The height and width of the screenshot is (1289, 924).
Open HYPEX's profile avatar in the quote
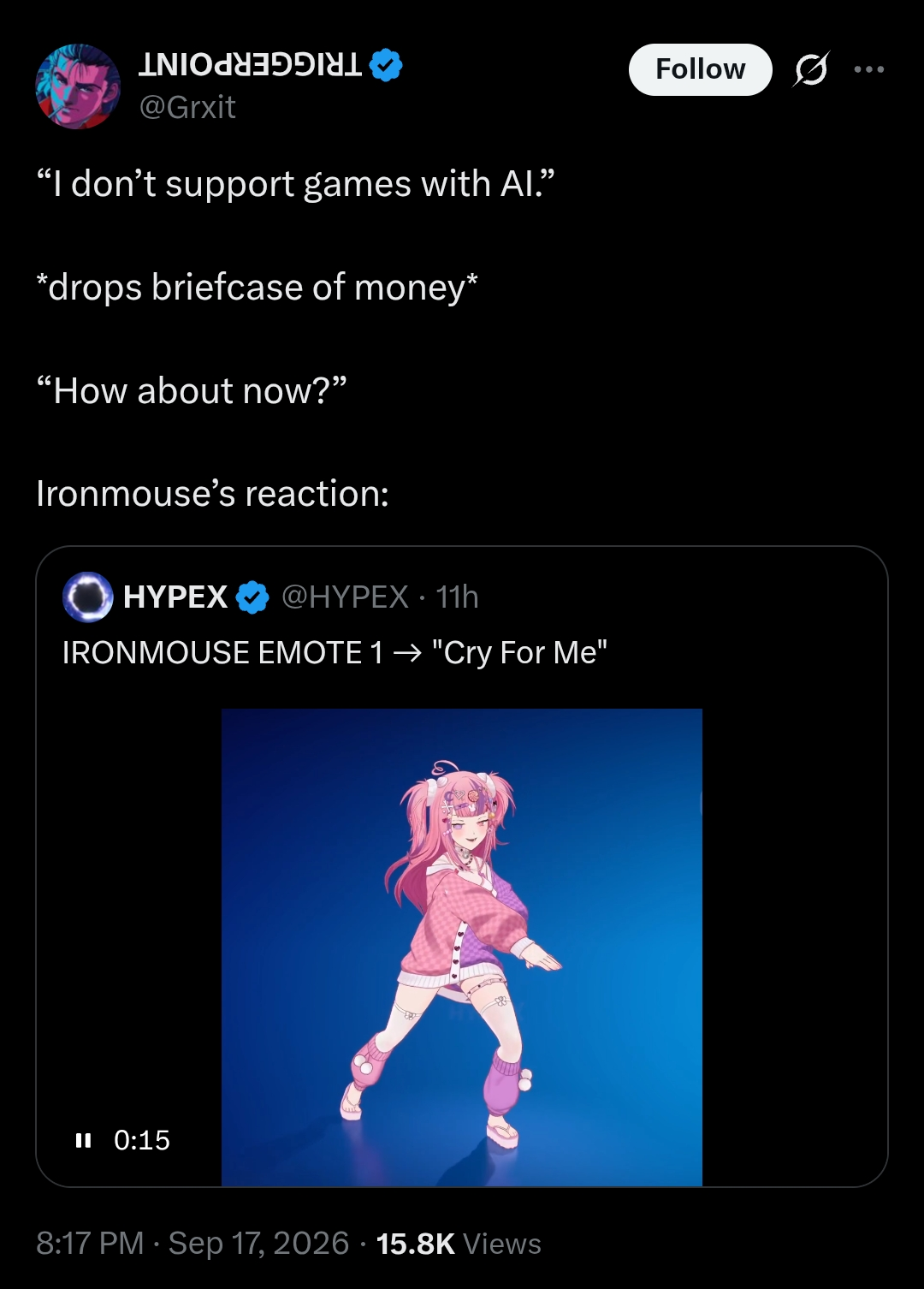click(x=87, y=597)
